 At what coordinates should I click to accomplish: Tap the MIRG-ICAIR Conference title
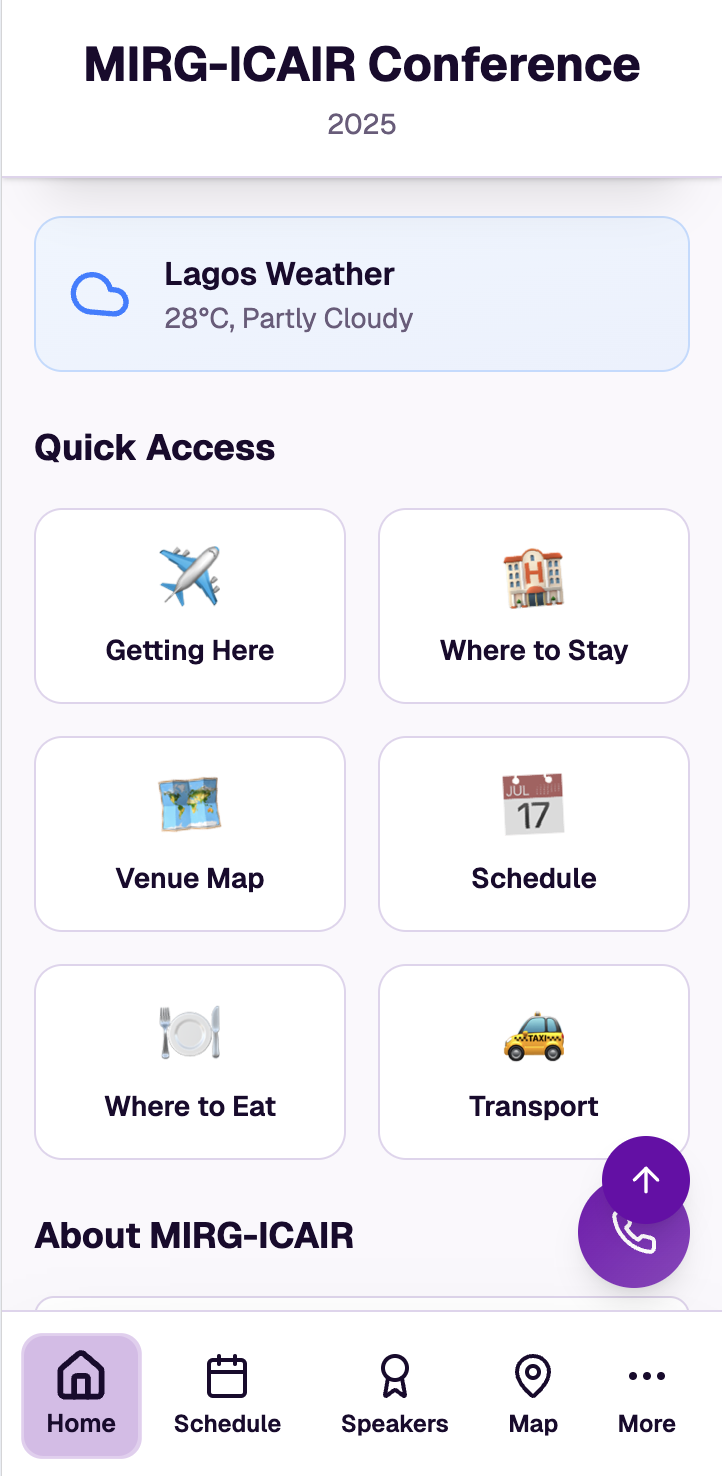tap(361, 64)
